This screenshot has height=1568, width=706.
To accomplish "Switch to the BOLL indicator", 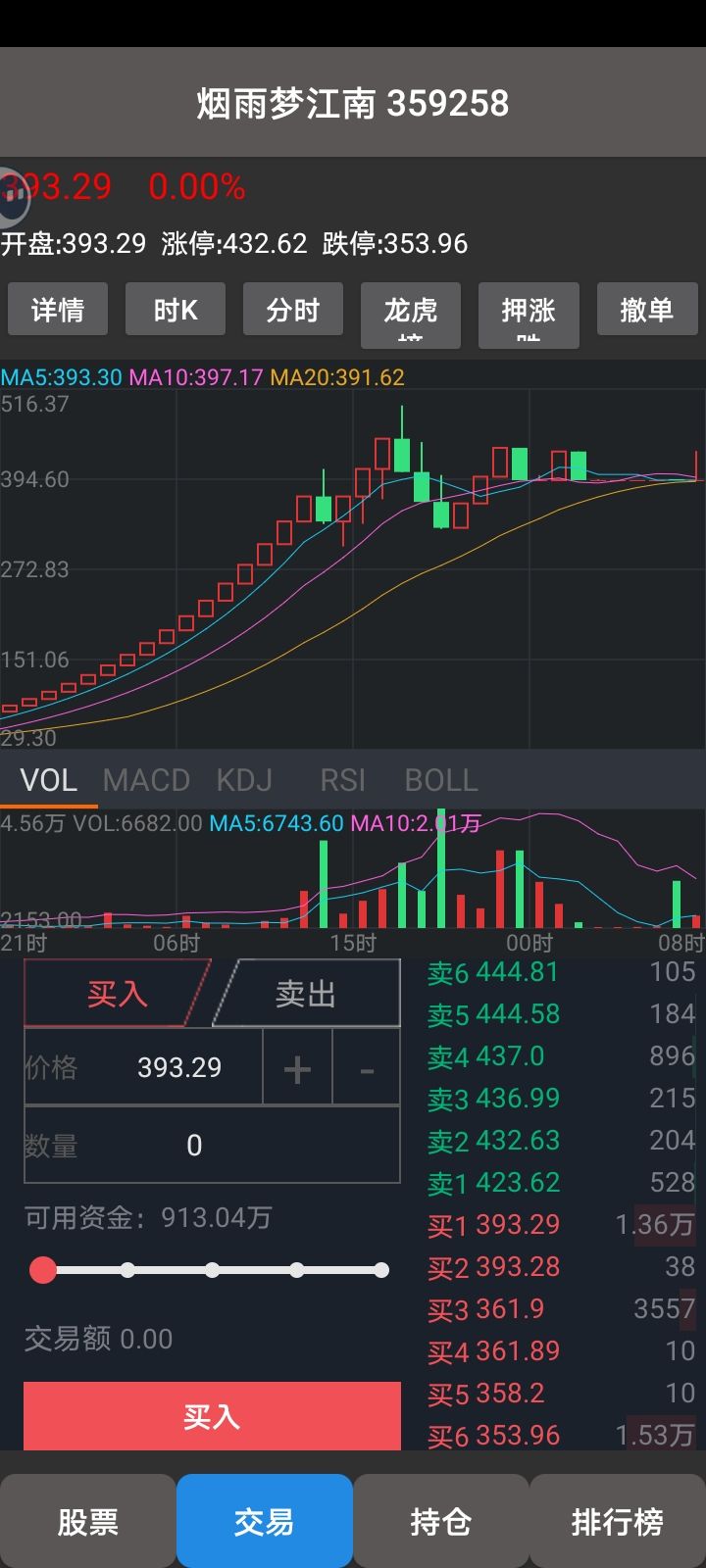I will click(441, 780).
